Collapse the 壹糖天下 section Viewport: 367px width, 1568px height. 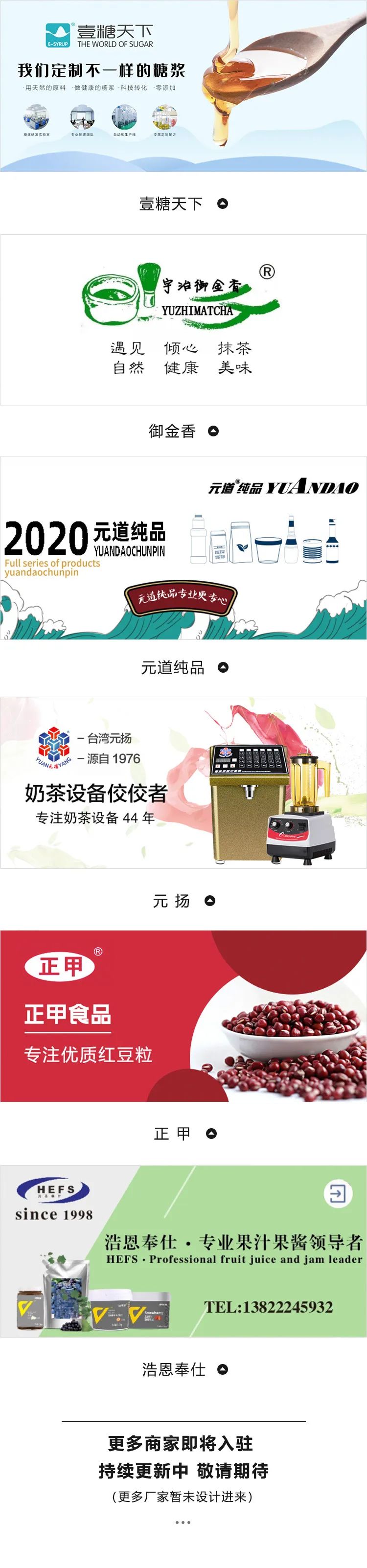tap(223, 204)
